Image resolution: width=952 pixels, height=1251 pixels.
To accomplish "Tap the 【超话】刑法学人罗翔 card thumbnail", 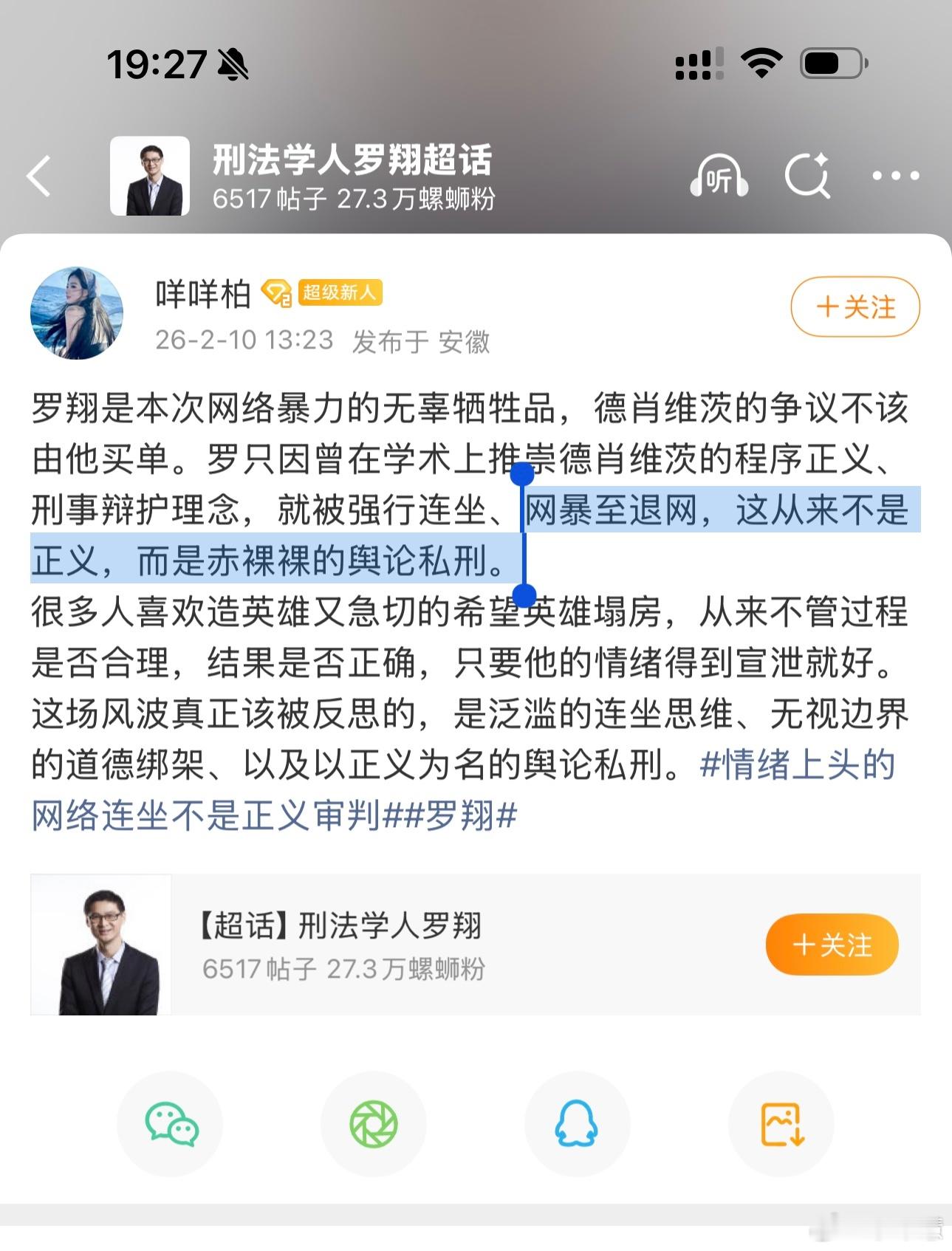I will (100, 947).
